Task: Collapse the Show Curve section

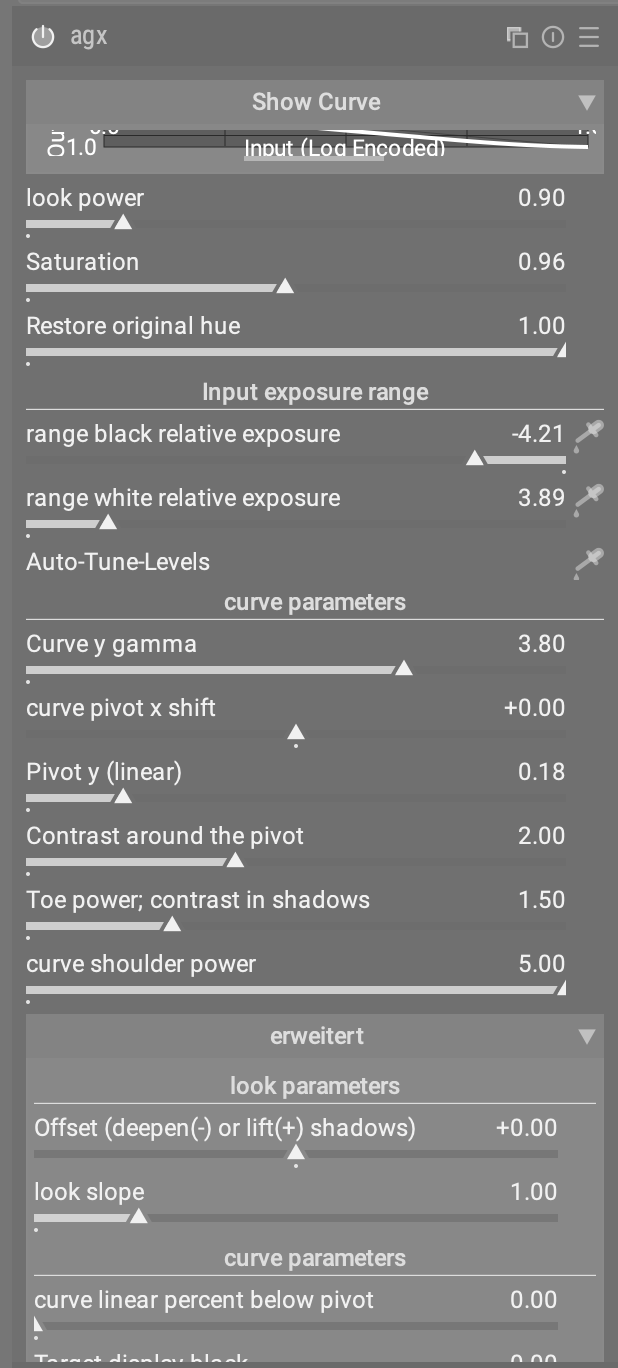Action: (587, 102)
